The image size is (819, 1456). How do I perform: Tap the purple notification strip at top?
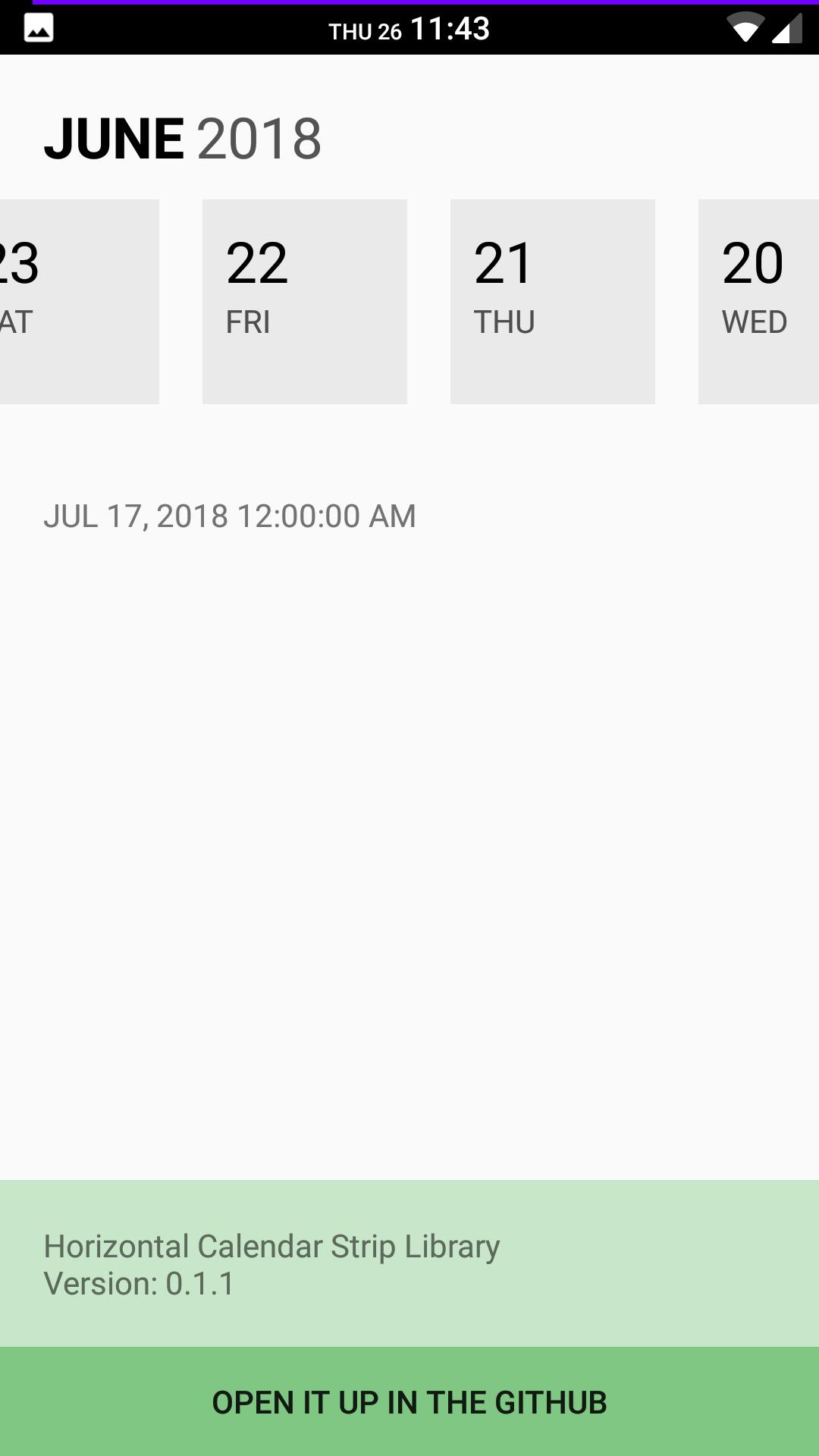(x=409, y=4)
